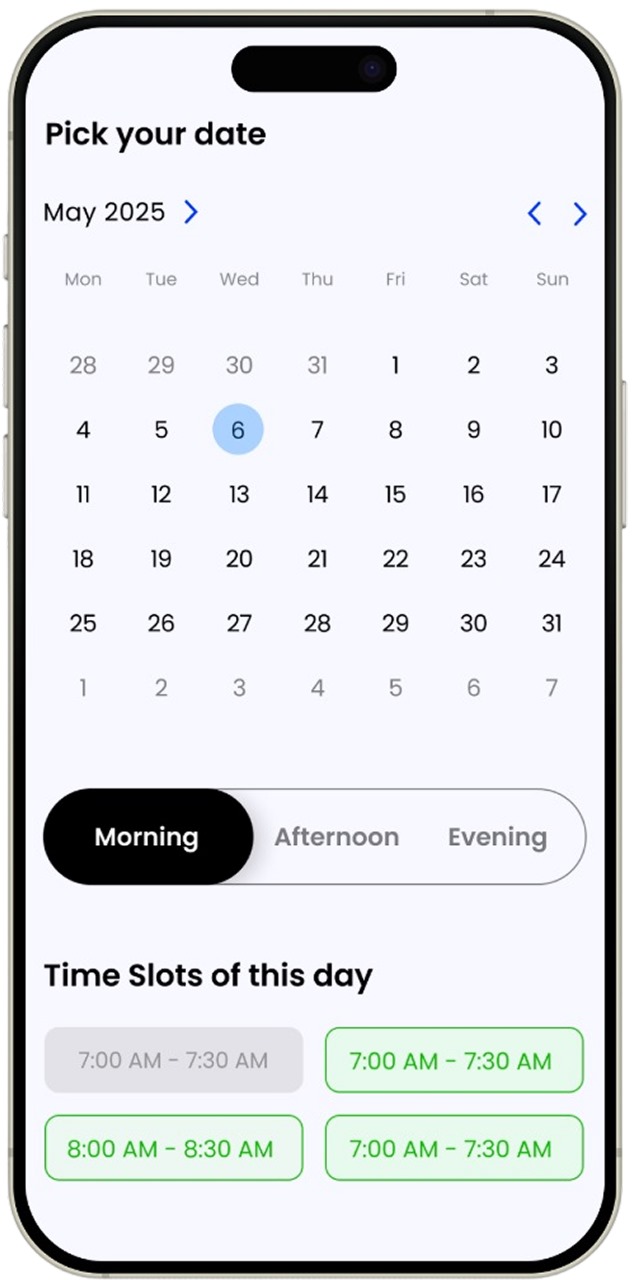Book the 8:00 AM - 8:30 AM slot
The image size is (635, 1280).
(x=173, y=1148)
